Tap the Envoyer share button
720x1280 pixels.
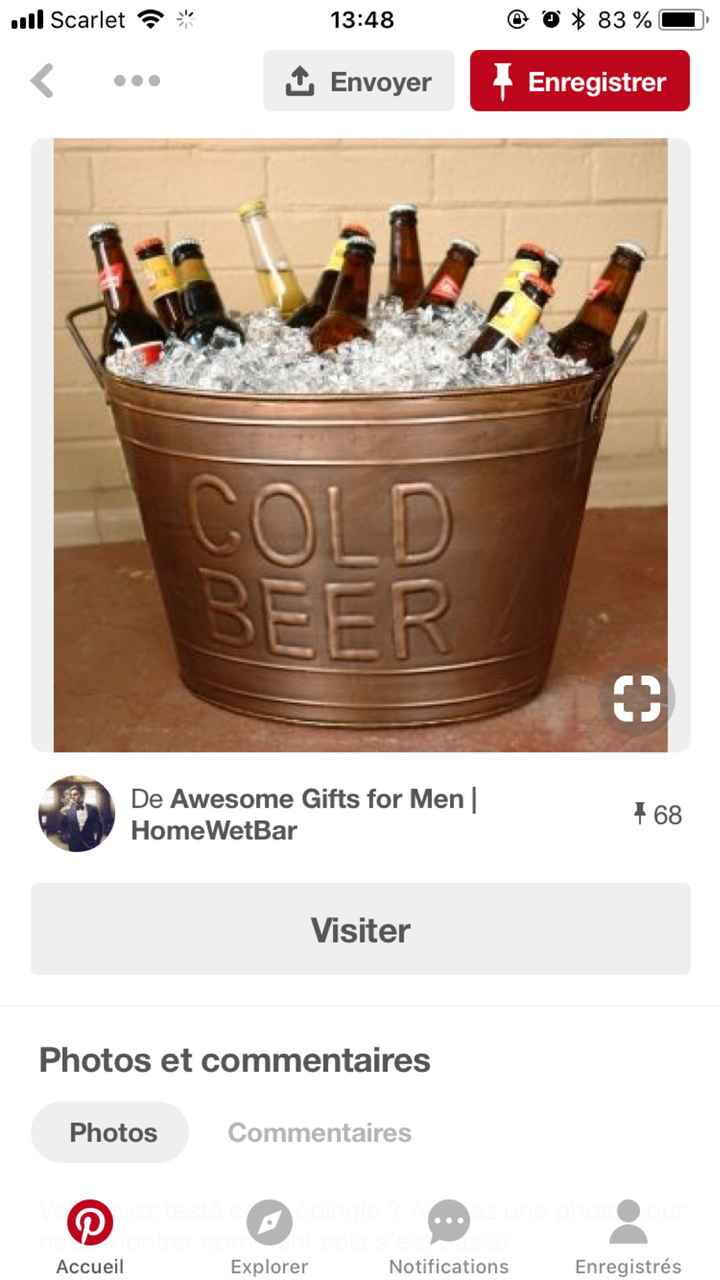[x=358, y=81]
